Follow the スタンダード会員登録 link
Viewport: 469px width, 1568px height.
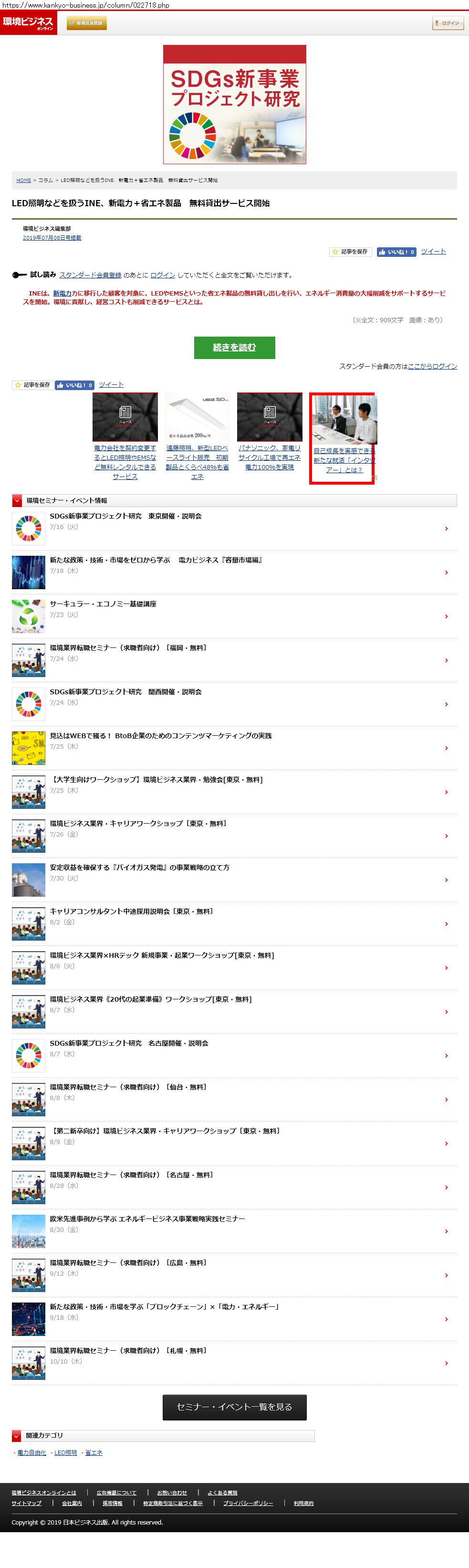[x=90, y=275]
